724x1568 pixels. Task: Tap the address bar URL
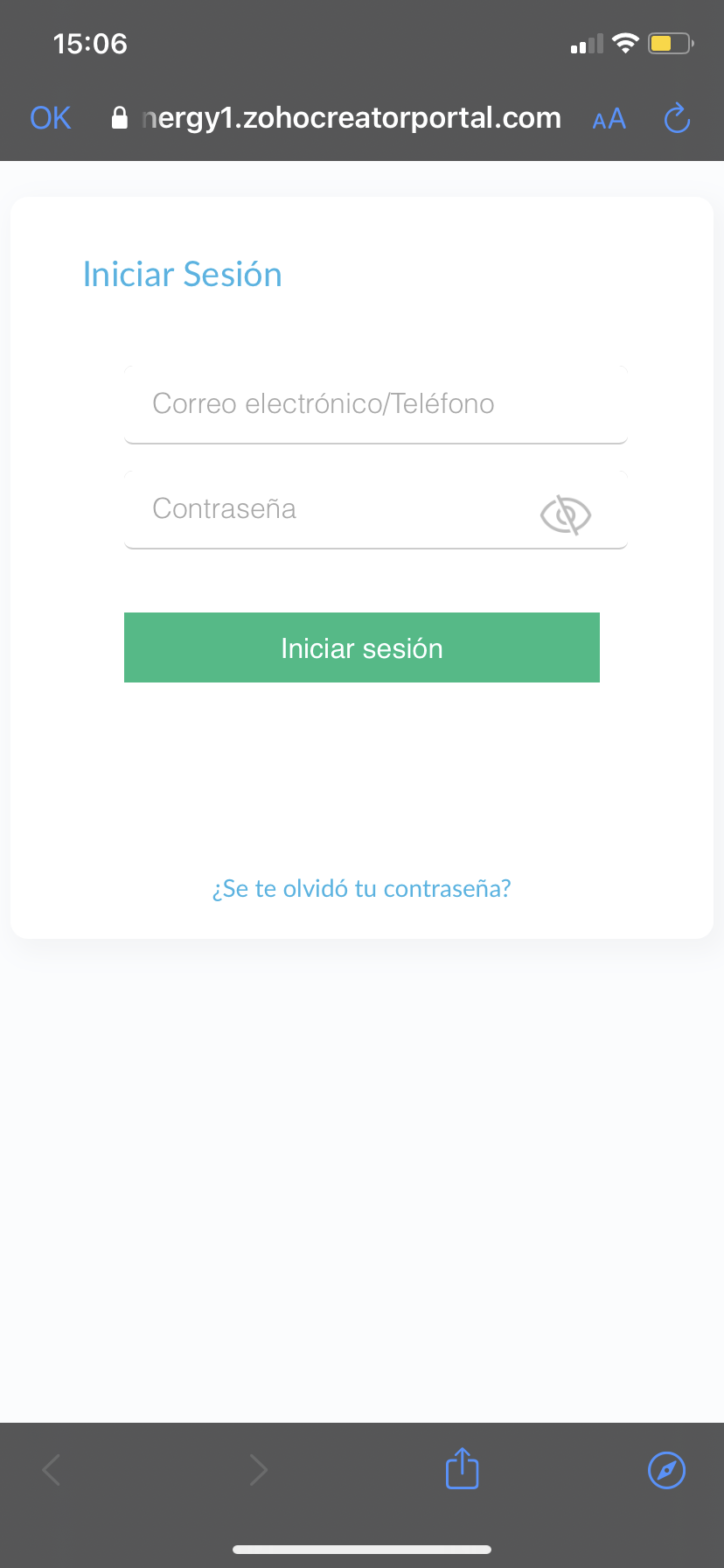coord(350,118)
